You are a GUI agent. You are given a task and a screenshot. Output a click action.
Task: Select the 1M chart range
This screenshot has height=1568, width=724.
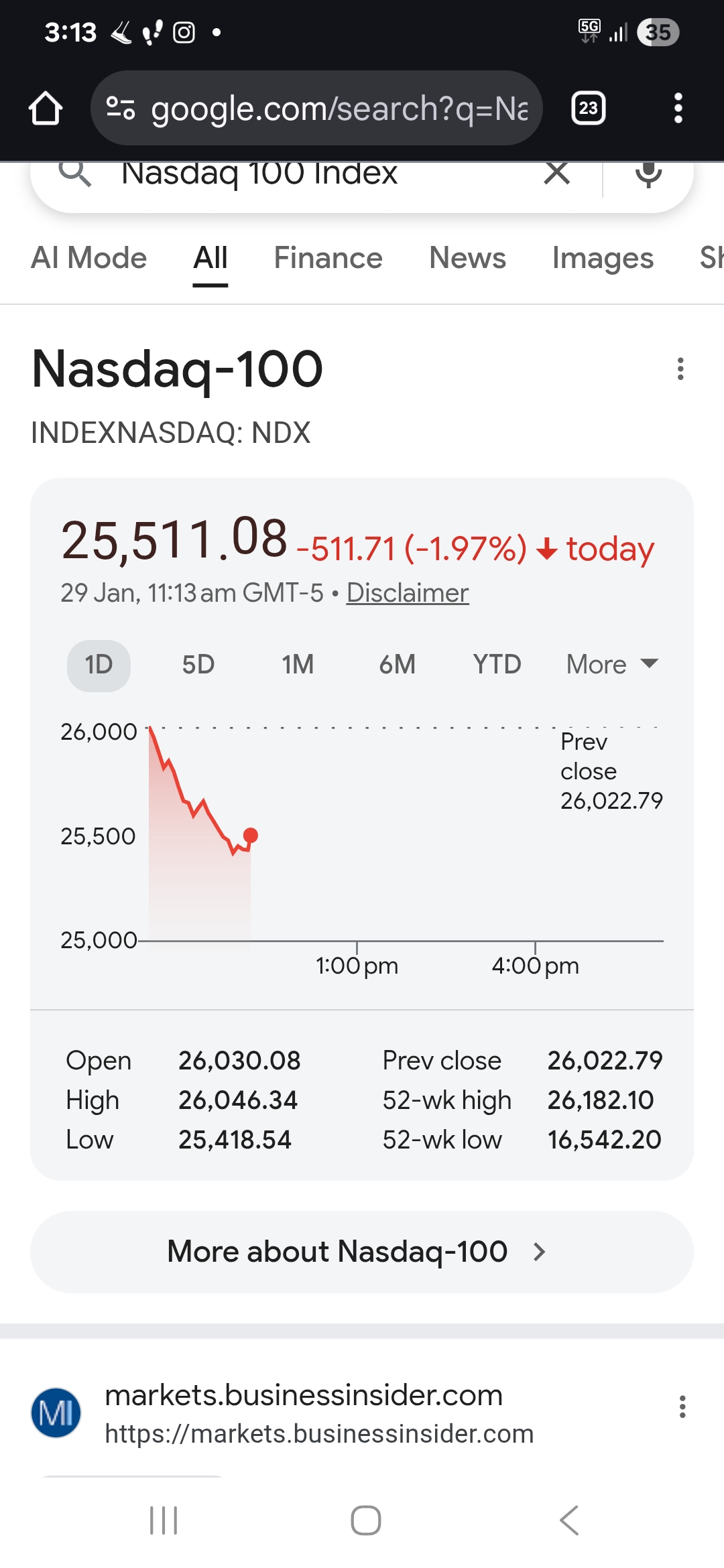pyautogui.click(x=298, y=665)
